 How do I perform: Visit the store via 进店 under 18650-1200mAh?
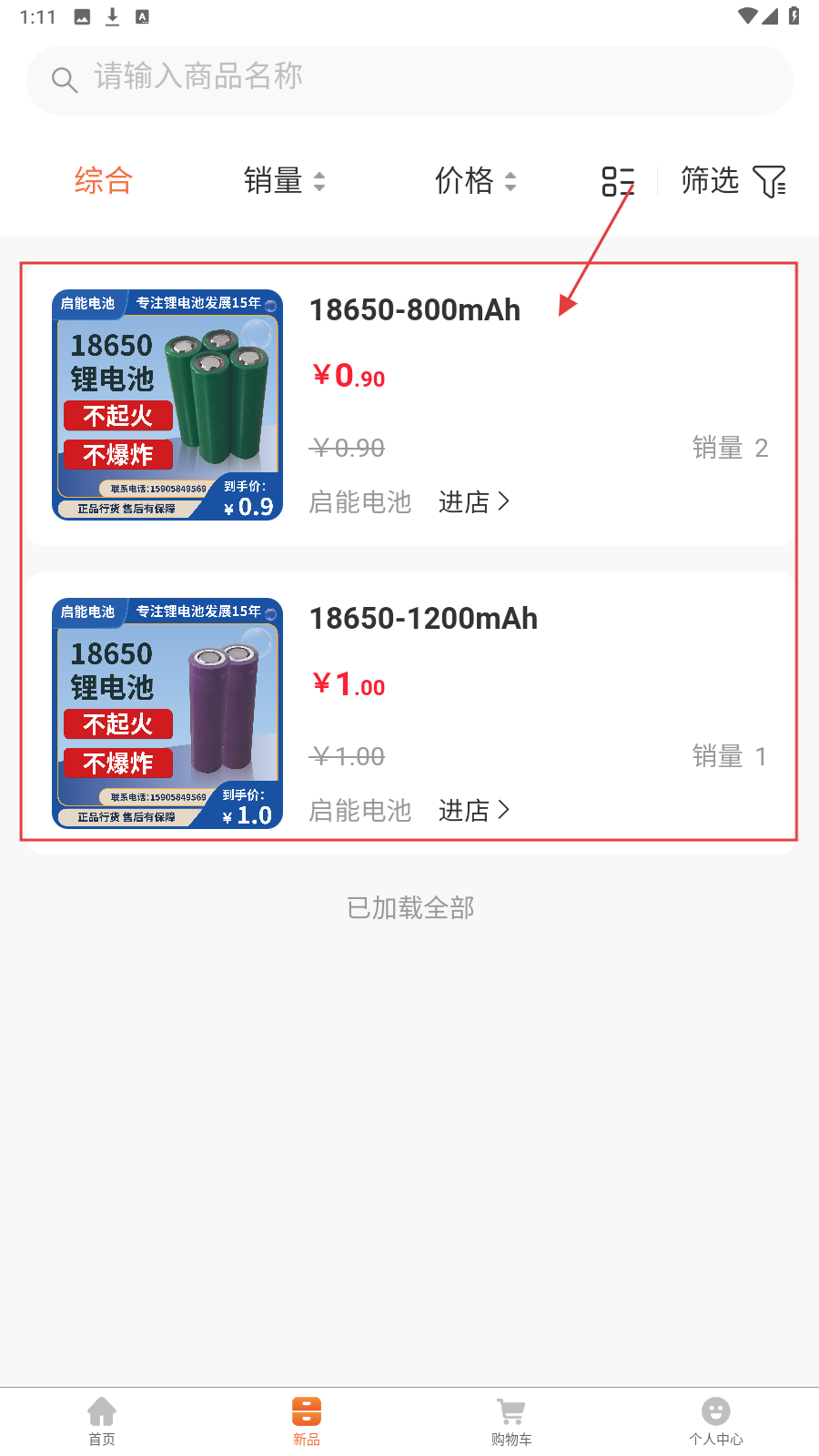(x=473, y=811)
